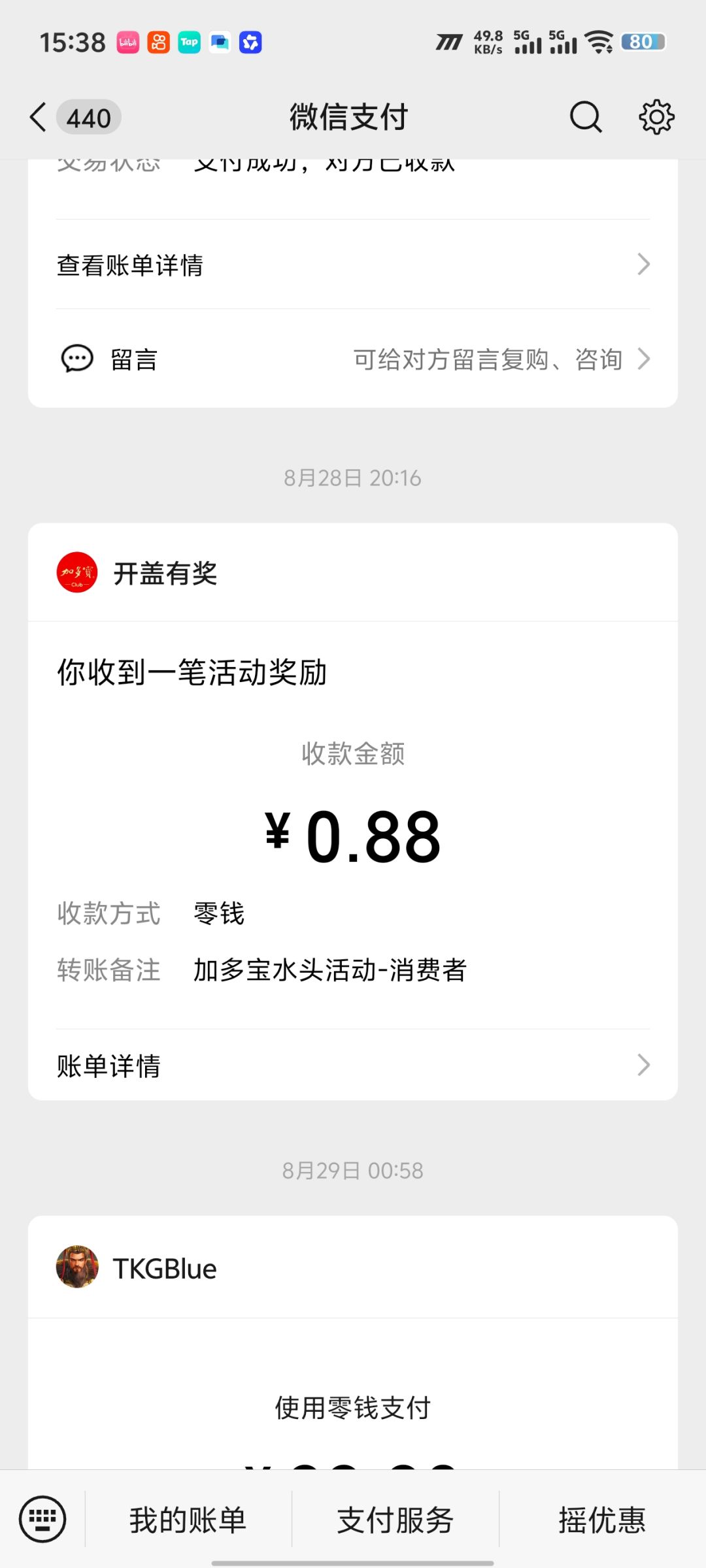Open search in 微信支付
The width and height of the screenshot is (706, 1568).
(x=585, y=118)
